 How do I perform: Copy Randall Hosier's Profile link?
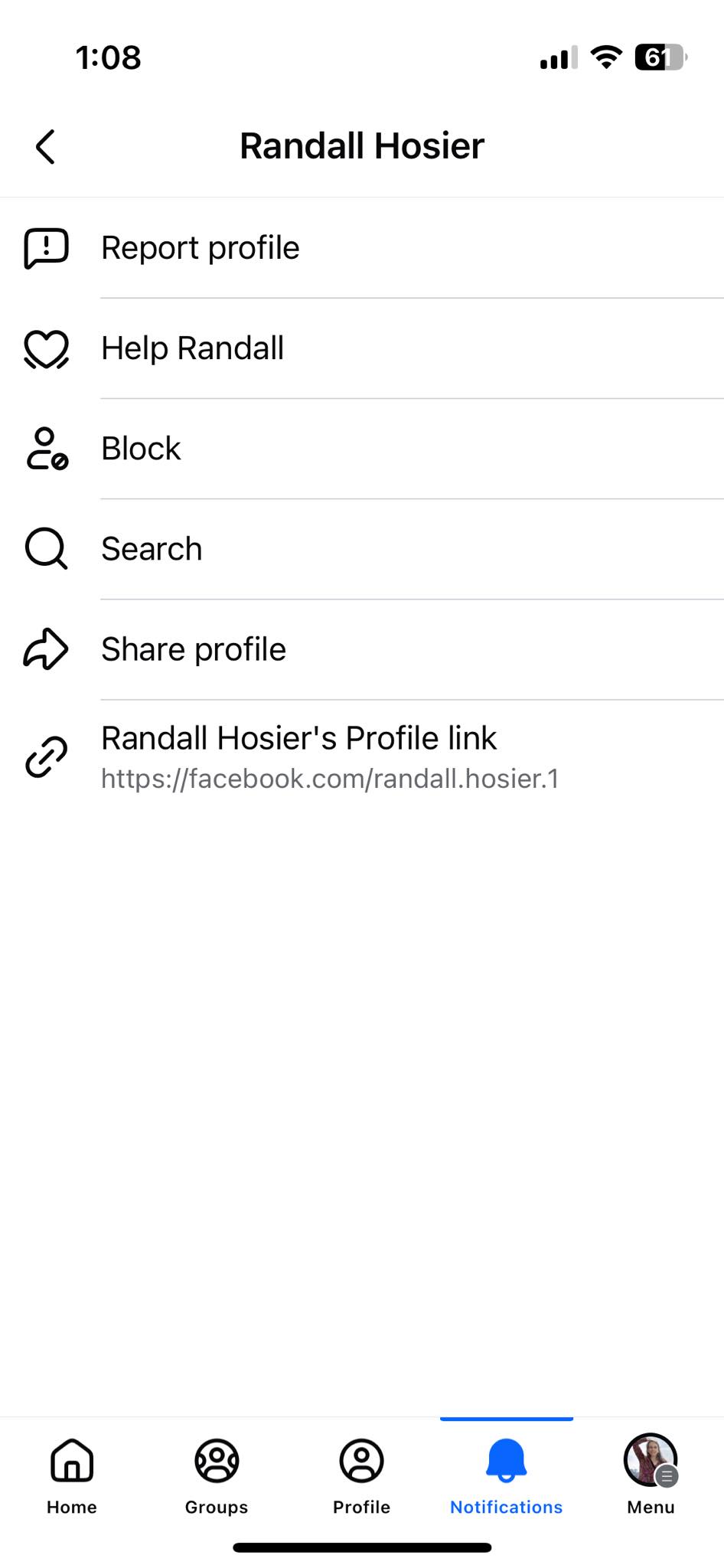pos(298,756)
